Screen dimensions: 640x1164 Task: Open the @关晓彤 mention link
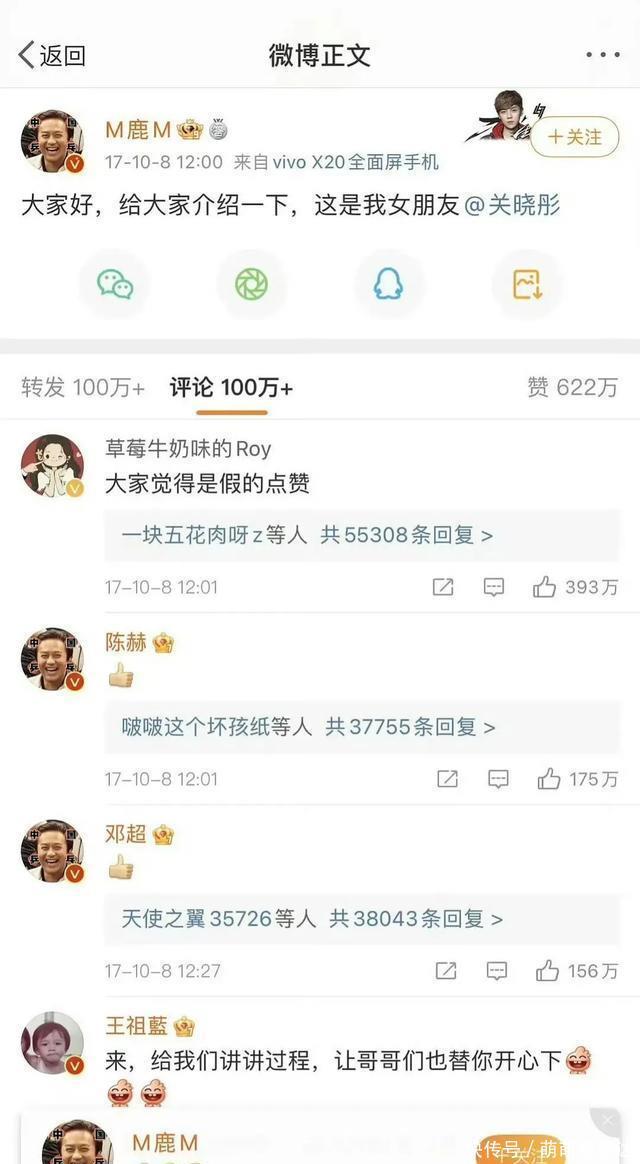[512, 206]
